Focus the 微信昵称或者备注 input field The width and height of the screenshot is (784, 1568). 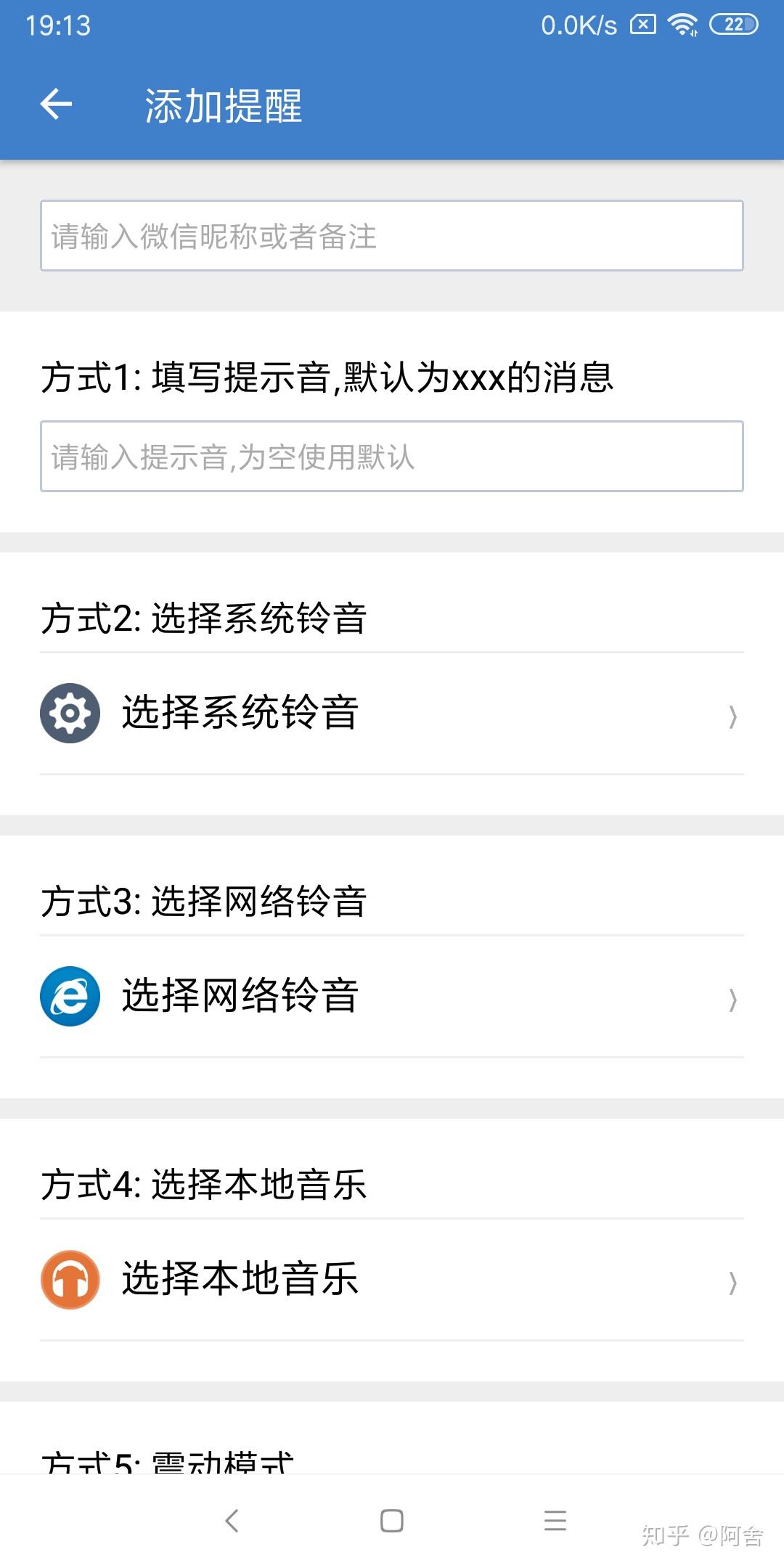(392, 236)
